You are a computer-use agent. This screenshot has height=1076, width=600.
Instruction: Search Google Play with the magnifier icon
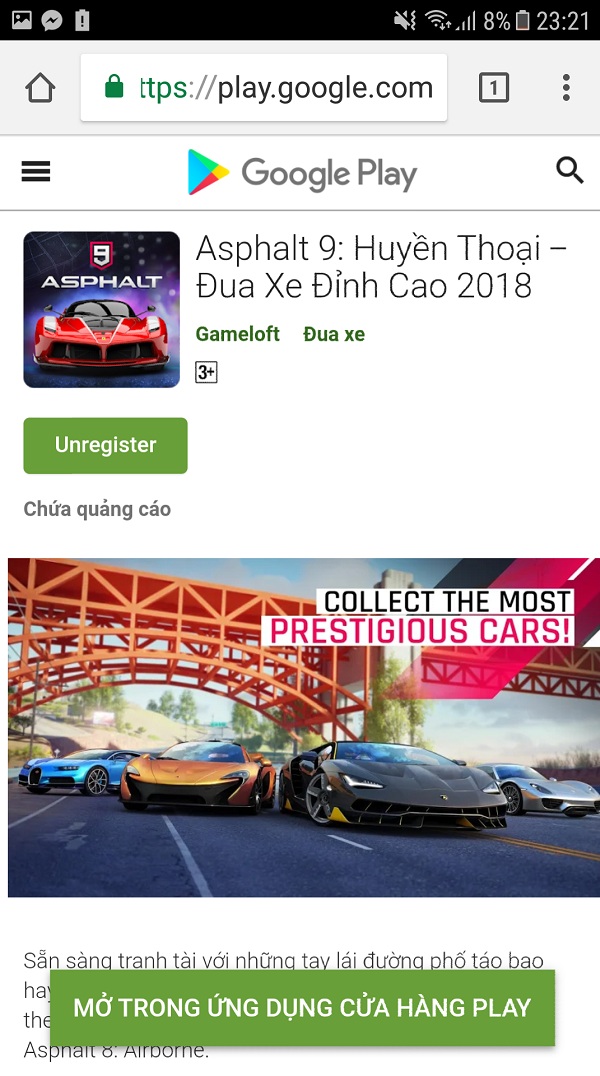pos(569,171)
